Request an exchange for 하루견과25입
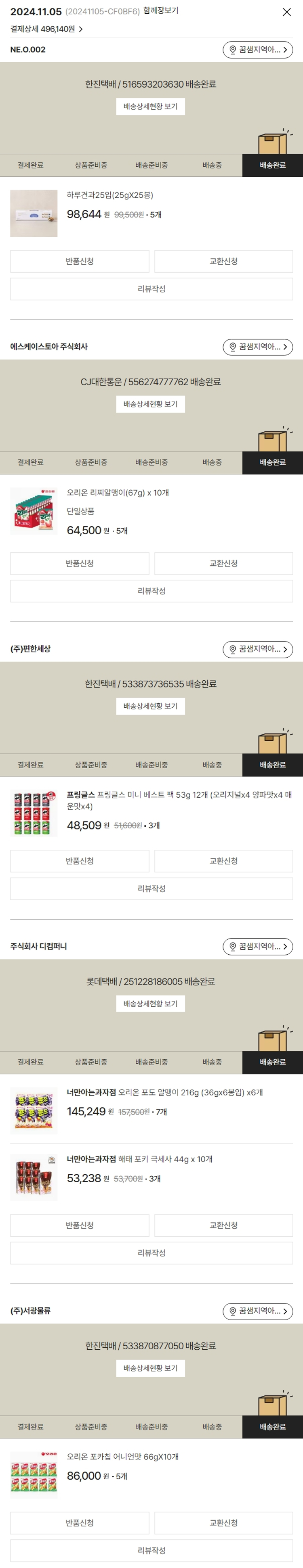 [223, 261]
